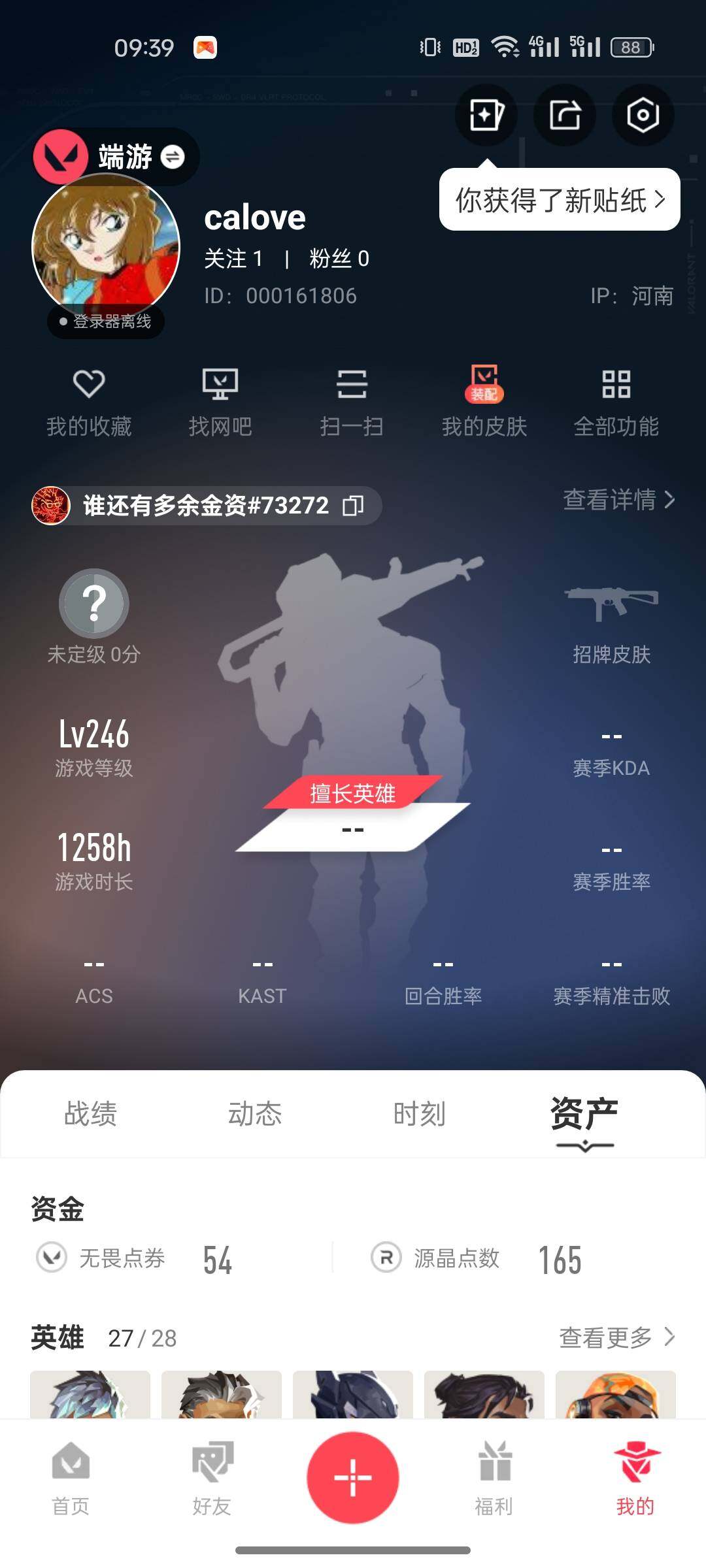Open the settings hexagon icon
This screenshot has width=706, height=1568.
[643, 116]
